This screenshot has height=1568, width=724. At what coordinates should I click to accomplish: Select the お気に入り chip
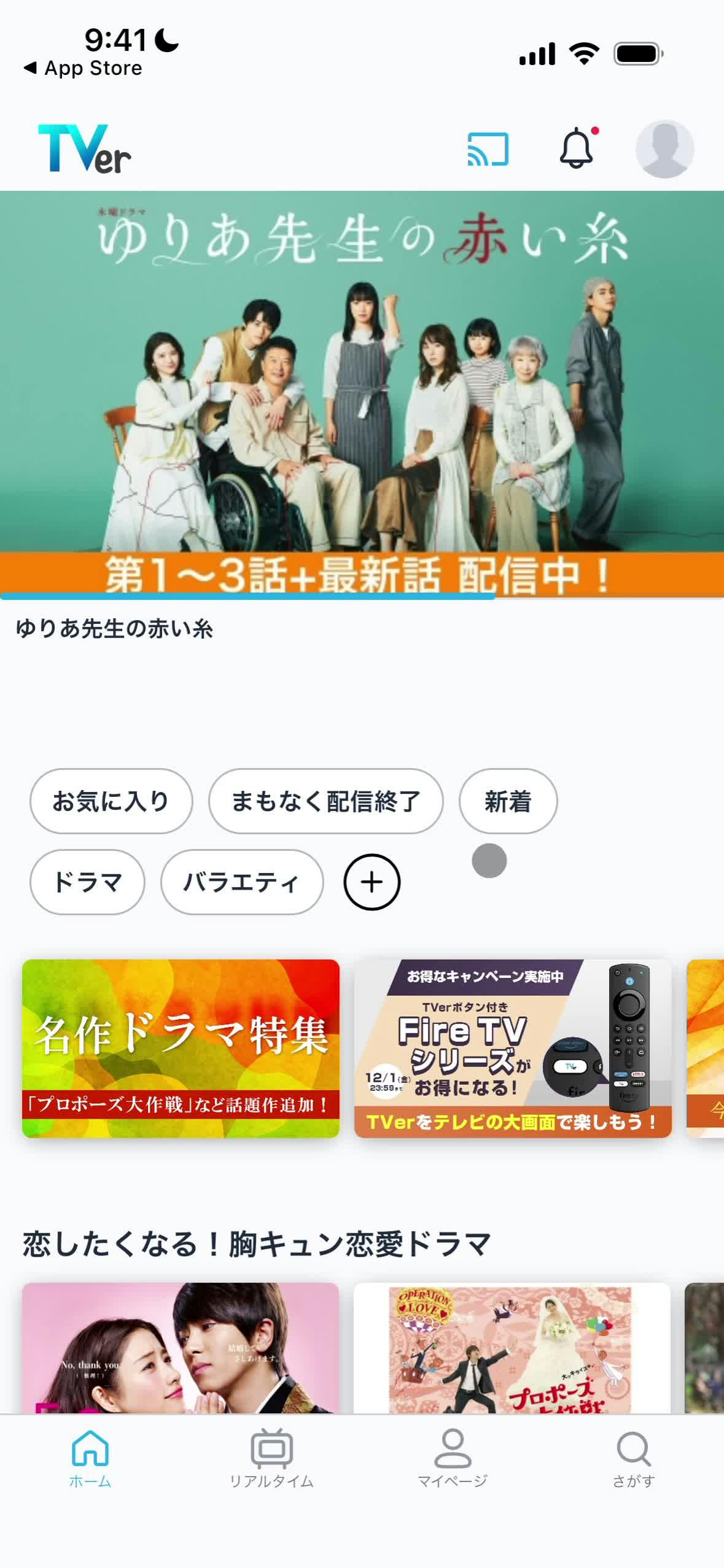click(x=111, y=801)
